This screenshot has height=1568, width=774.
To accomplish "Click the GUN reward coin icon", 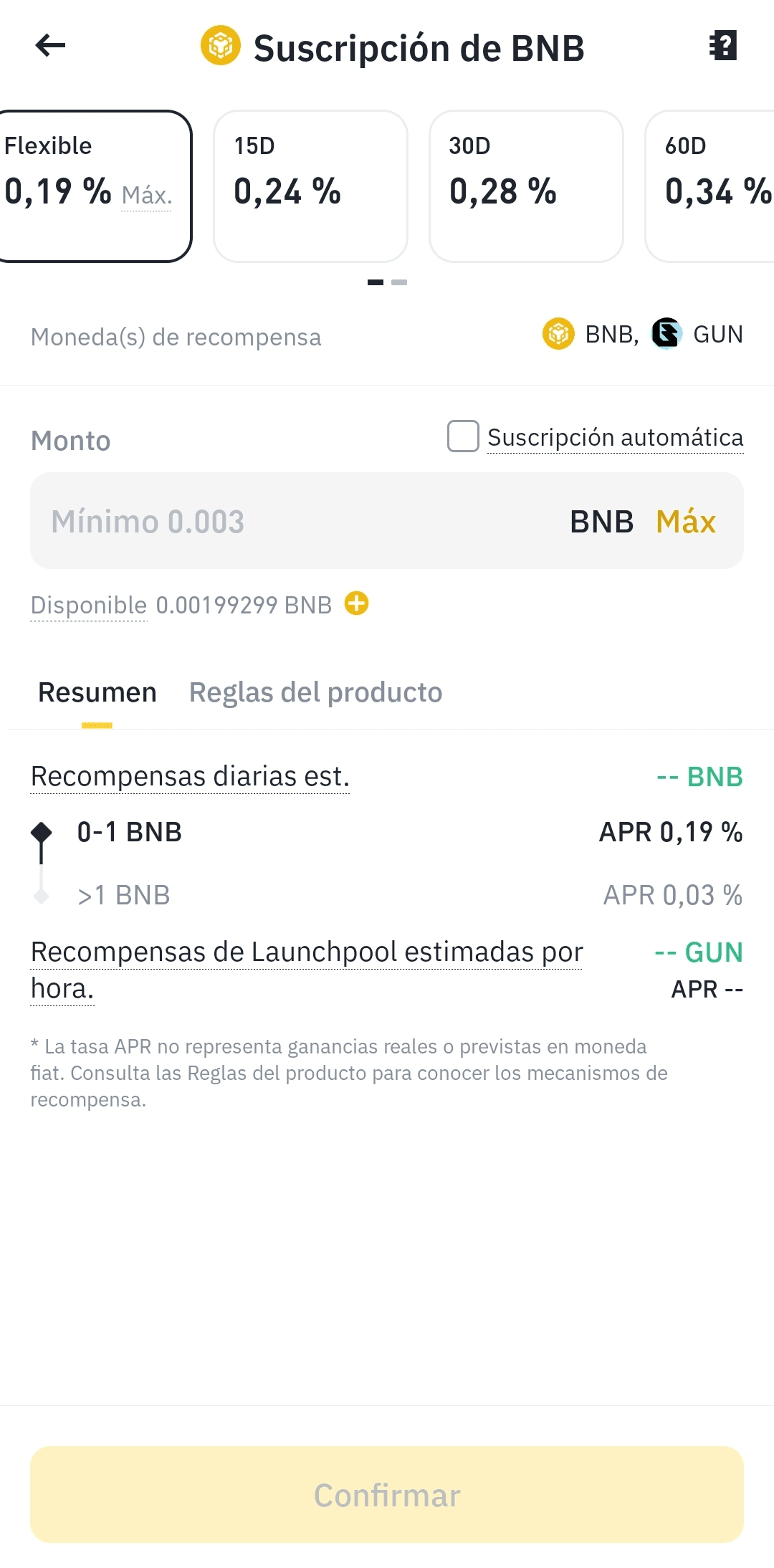I will pyautogui.click(x=666, y=333).
